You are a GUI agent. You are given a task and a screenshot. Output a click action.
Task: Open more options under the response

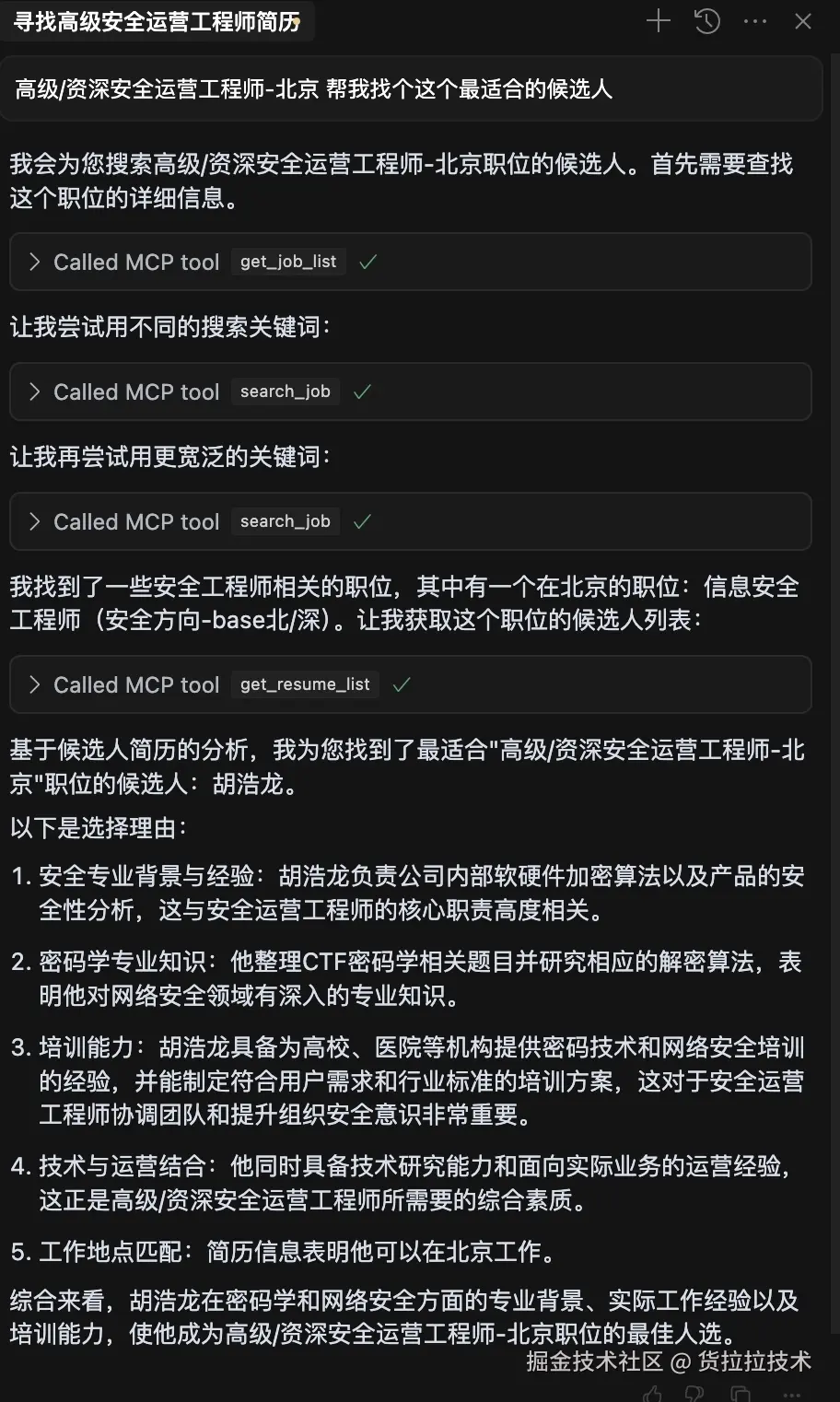point(790,1394)
